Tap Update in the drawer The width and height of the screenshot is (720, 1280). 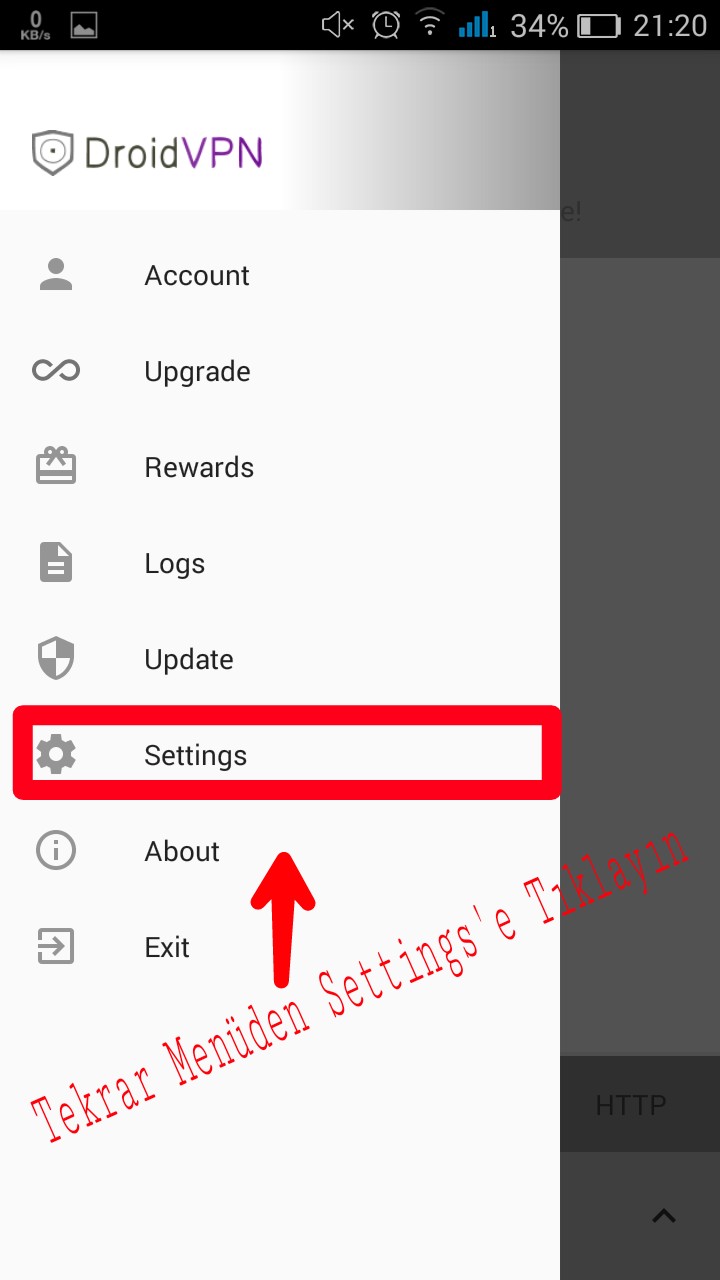280,660
